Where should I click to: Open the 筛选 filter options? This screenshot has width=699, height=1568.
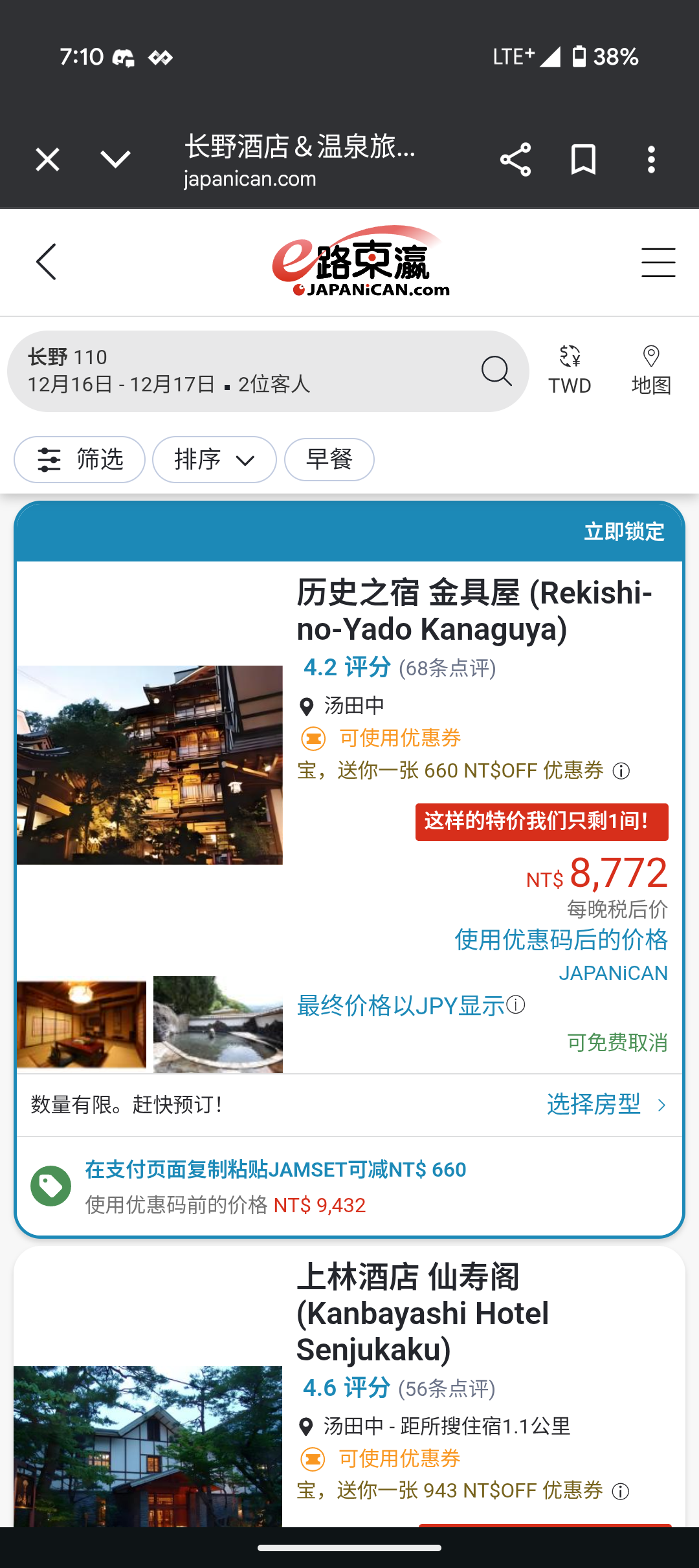[80, 460]
